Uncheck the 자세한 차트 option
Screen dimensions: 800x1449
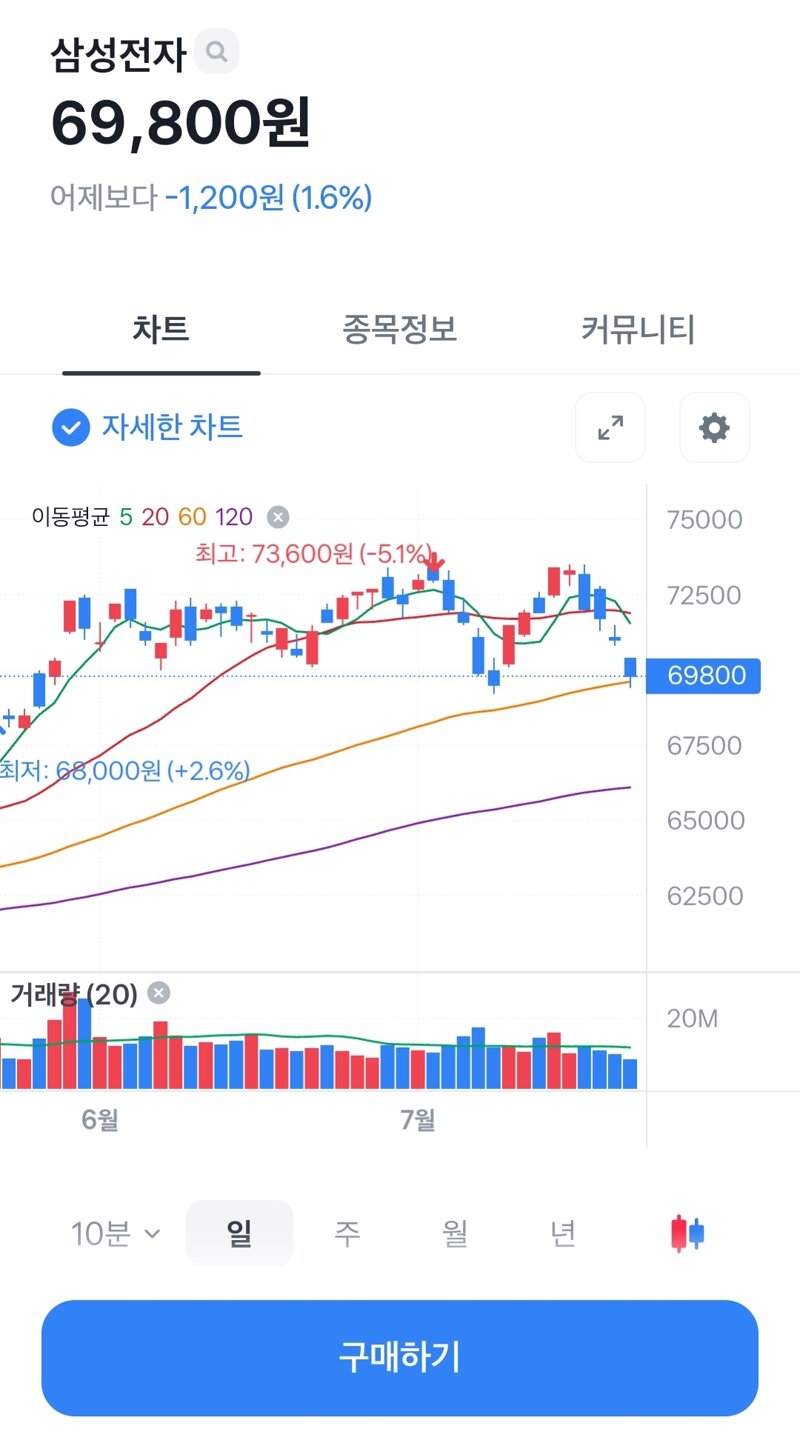click(71, 428)
